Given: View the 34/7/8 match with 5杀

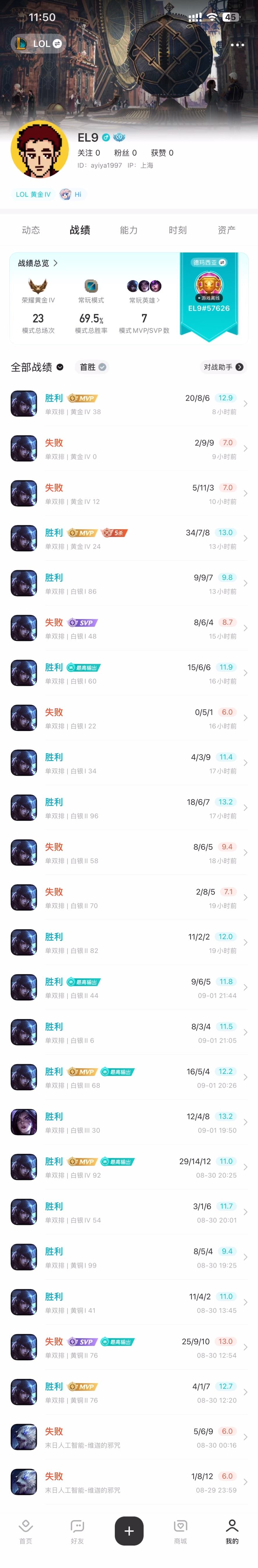Looking at the screenshot, I should (129, 539).
